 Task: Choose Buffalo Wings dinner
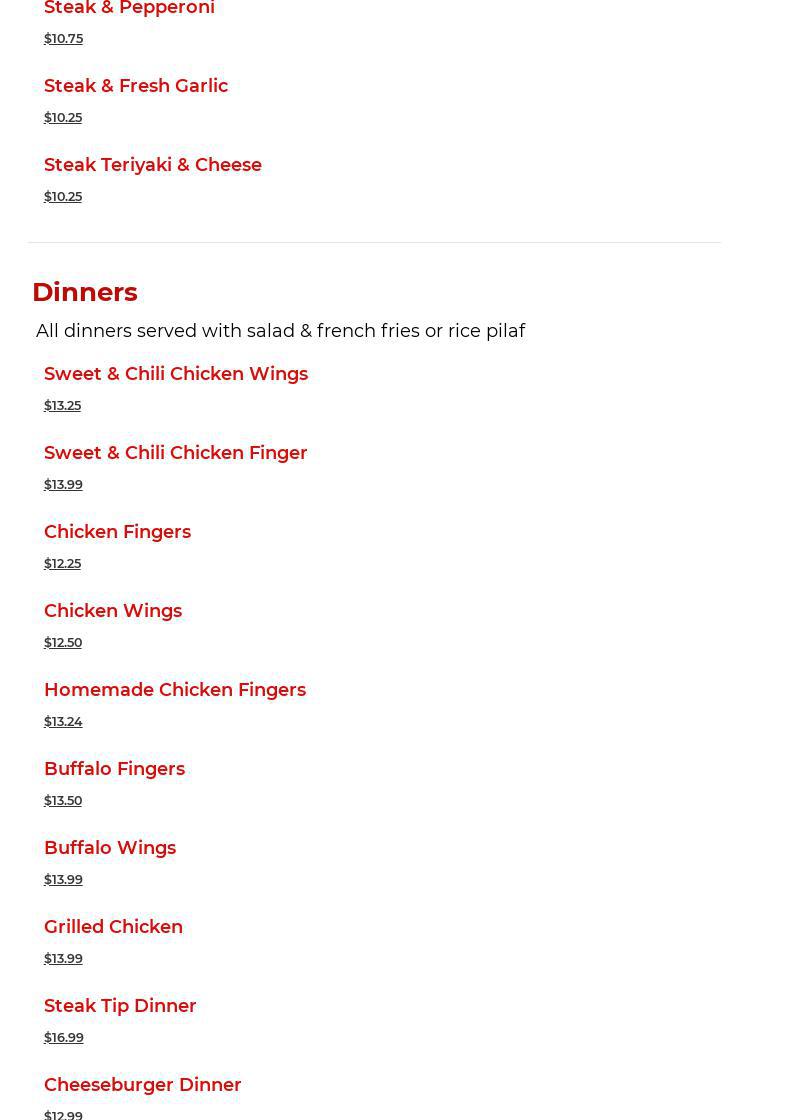110,848
